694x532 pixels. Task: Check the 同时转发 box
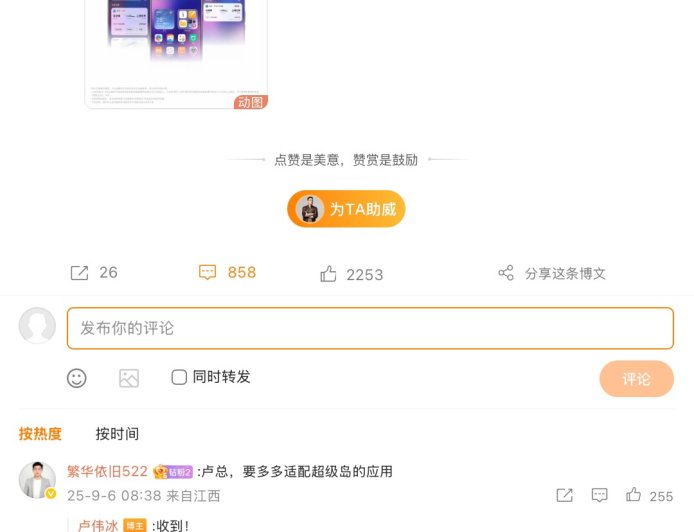coord(179,377)
